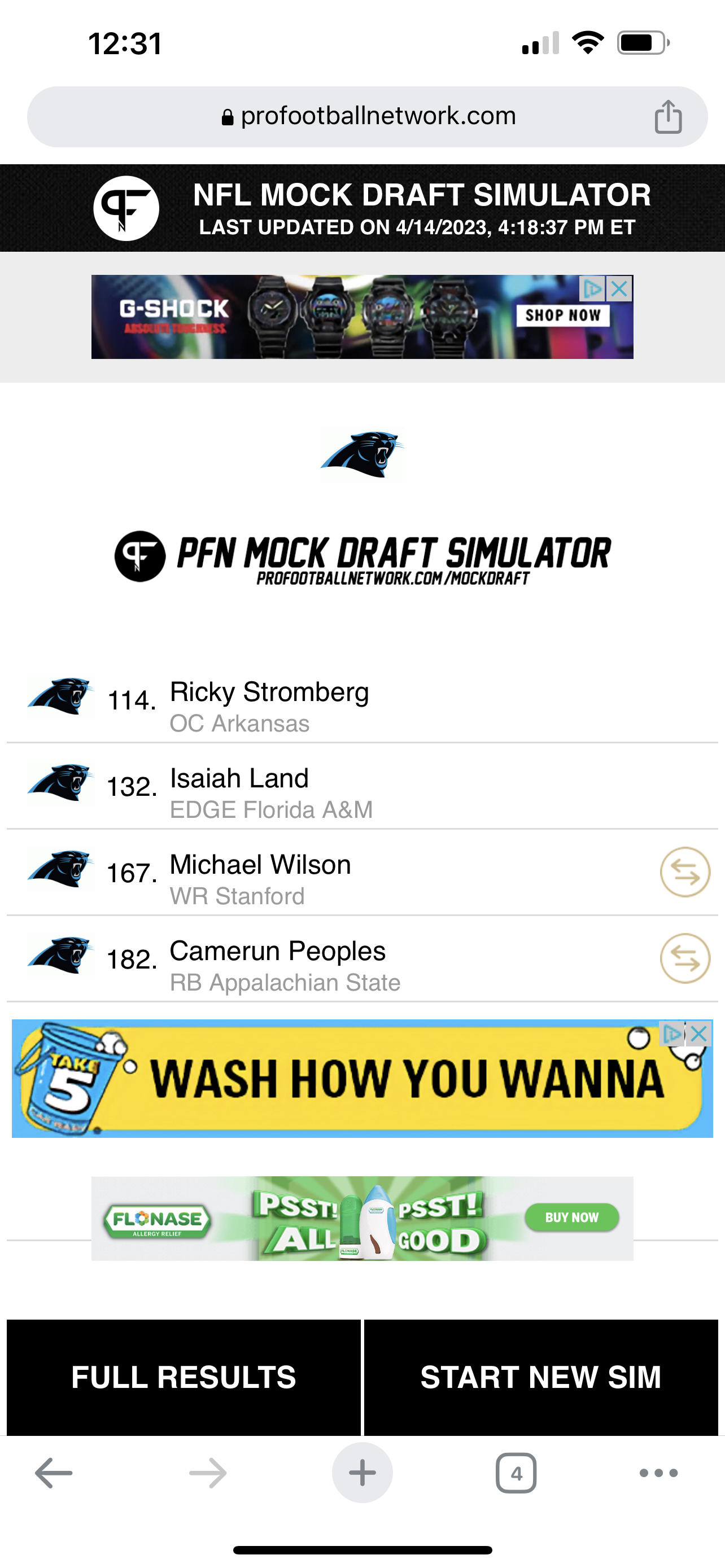Screen dimensions: 725x1568
Task: Tap Shop Now on the G-Shock ad
Action: tap(562, 316)
